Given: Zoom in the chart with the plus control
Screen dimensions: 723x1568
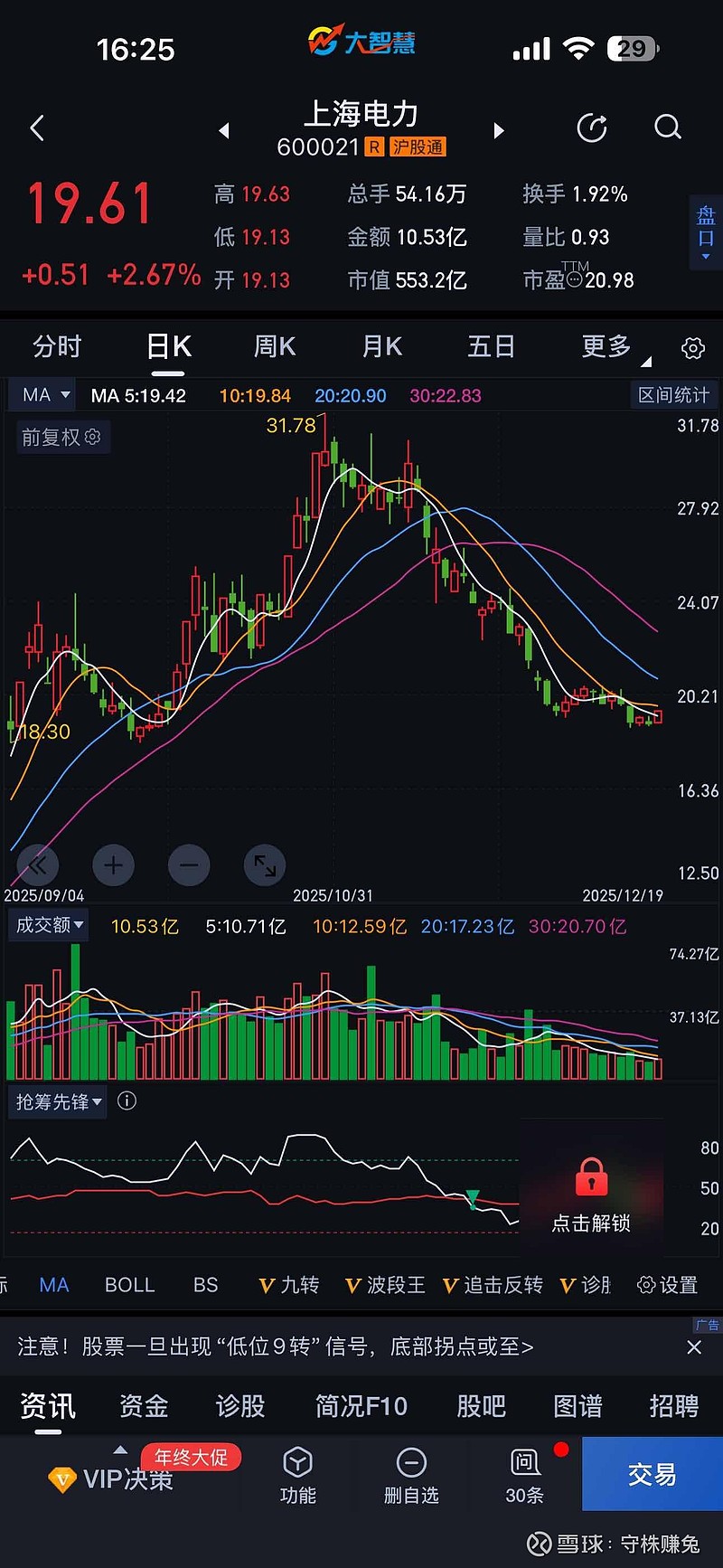Looking at the screenshot, I should (x=113, y=865).
